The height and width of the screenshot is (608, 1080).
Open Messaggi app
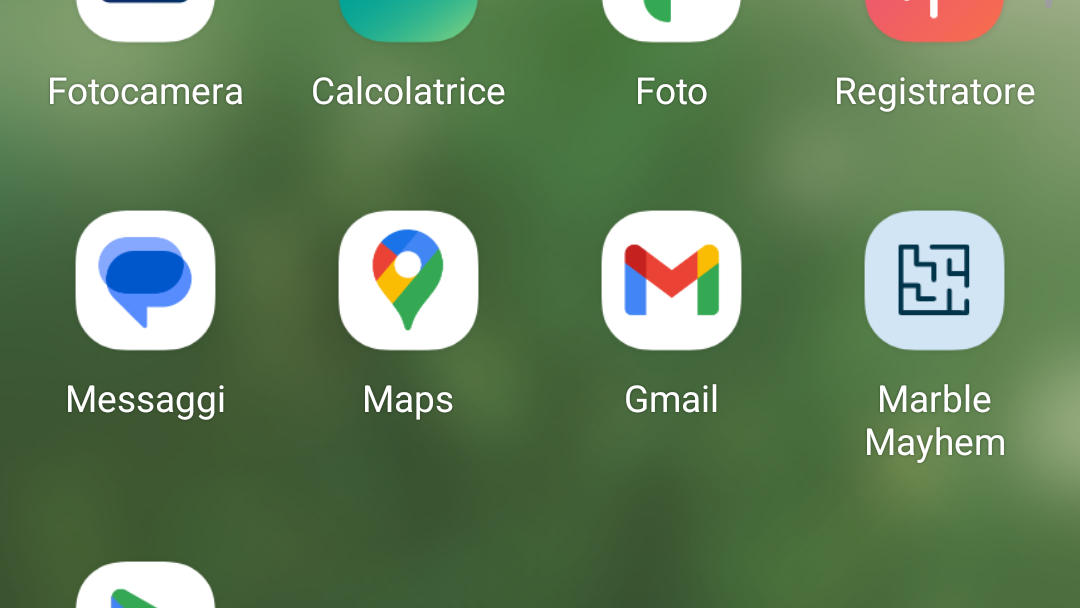(x=145, y=281)
